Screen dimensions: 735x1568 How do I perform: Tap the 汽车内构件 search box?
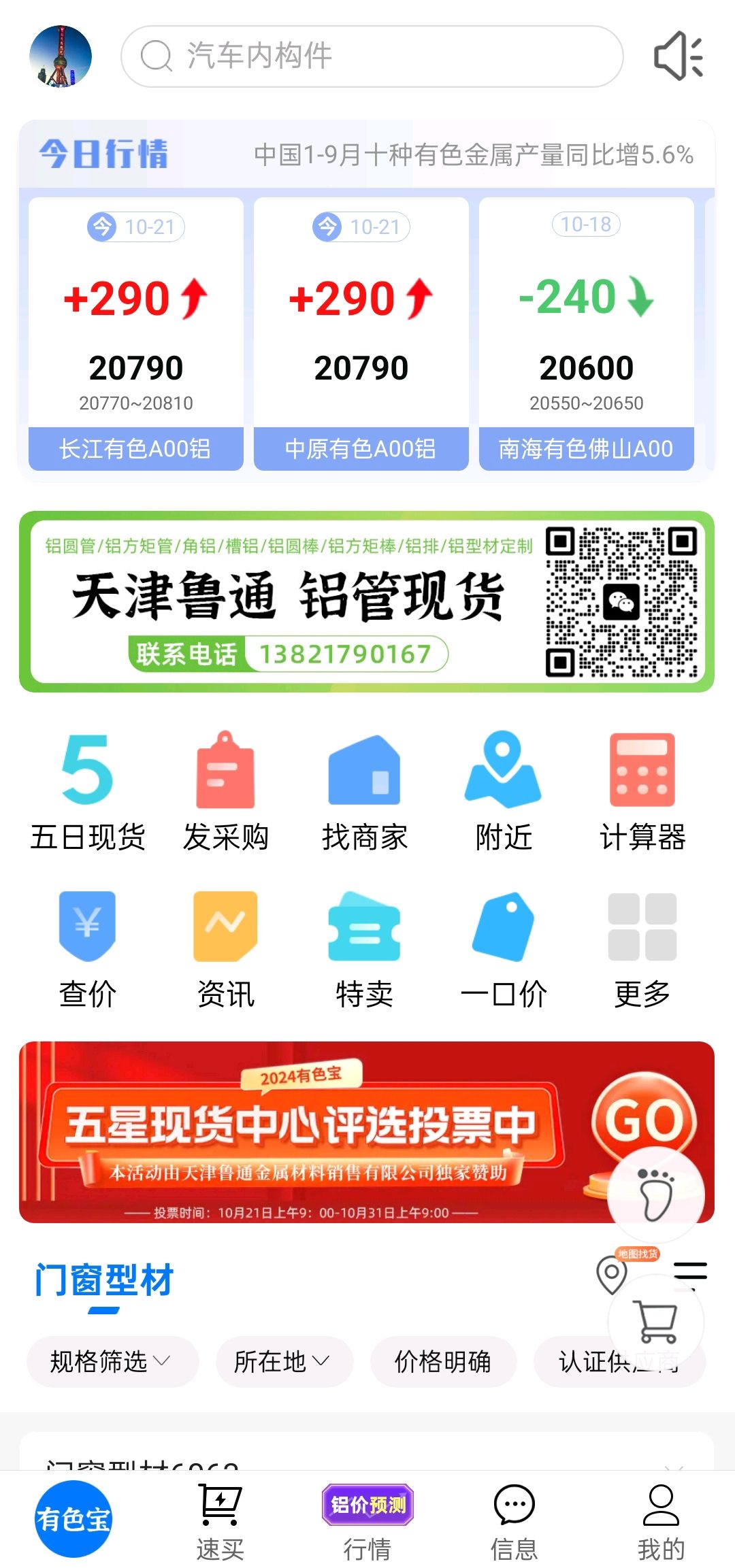(x=371, y=56)
